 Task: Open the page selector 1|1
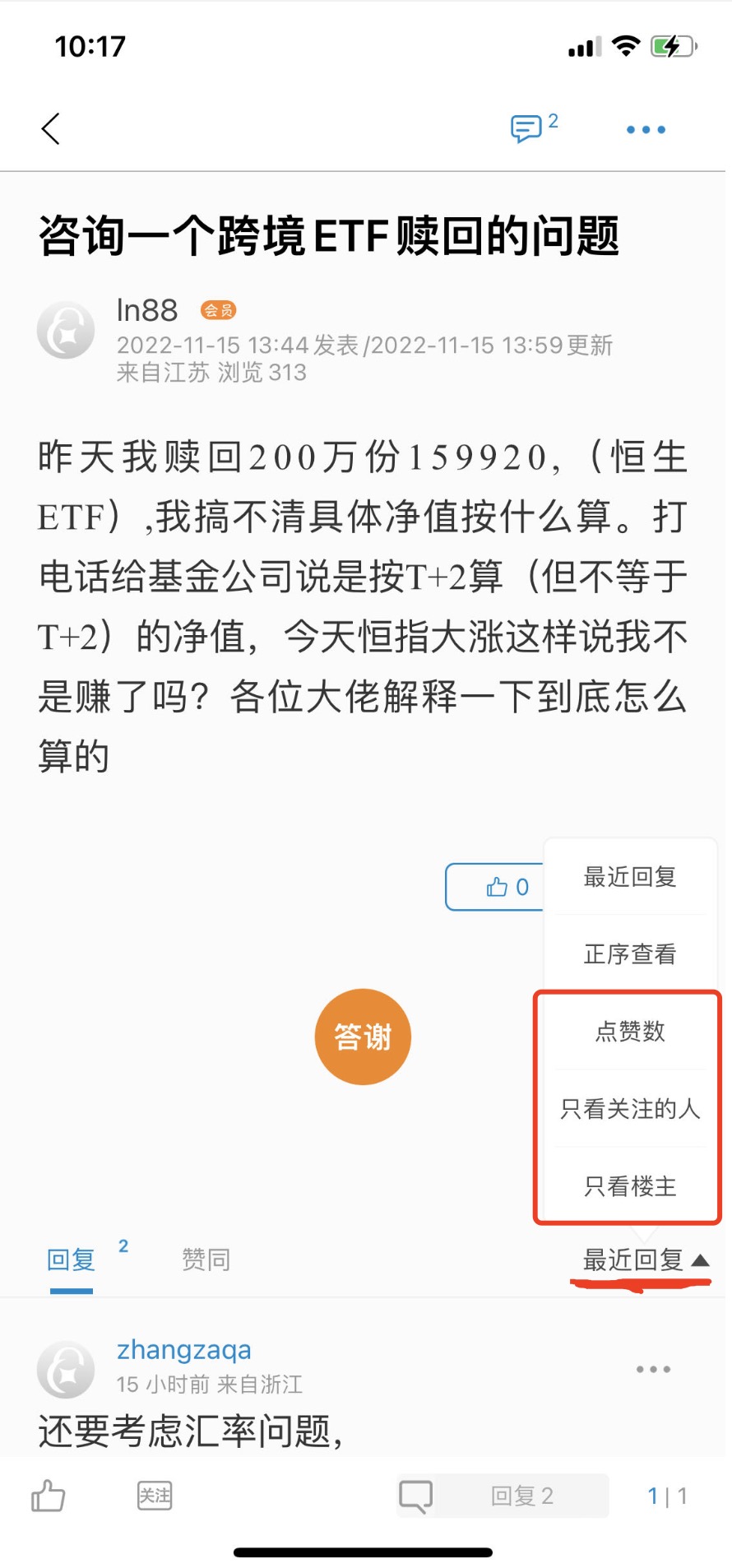(667, 1496)
